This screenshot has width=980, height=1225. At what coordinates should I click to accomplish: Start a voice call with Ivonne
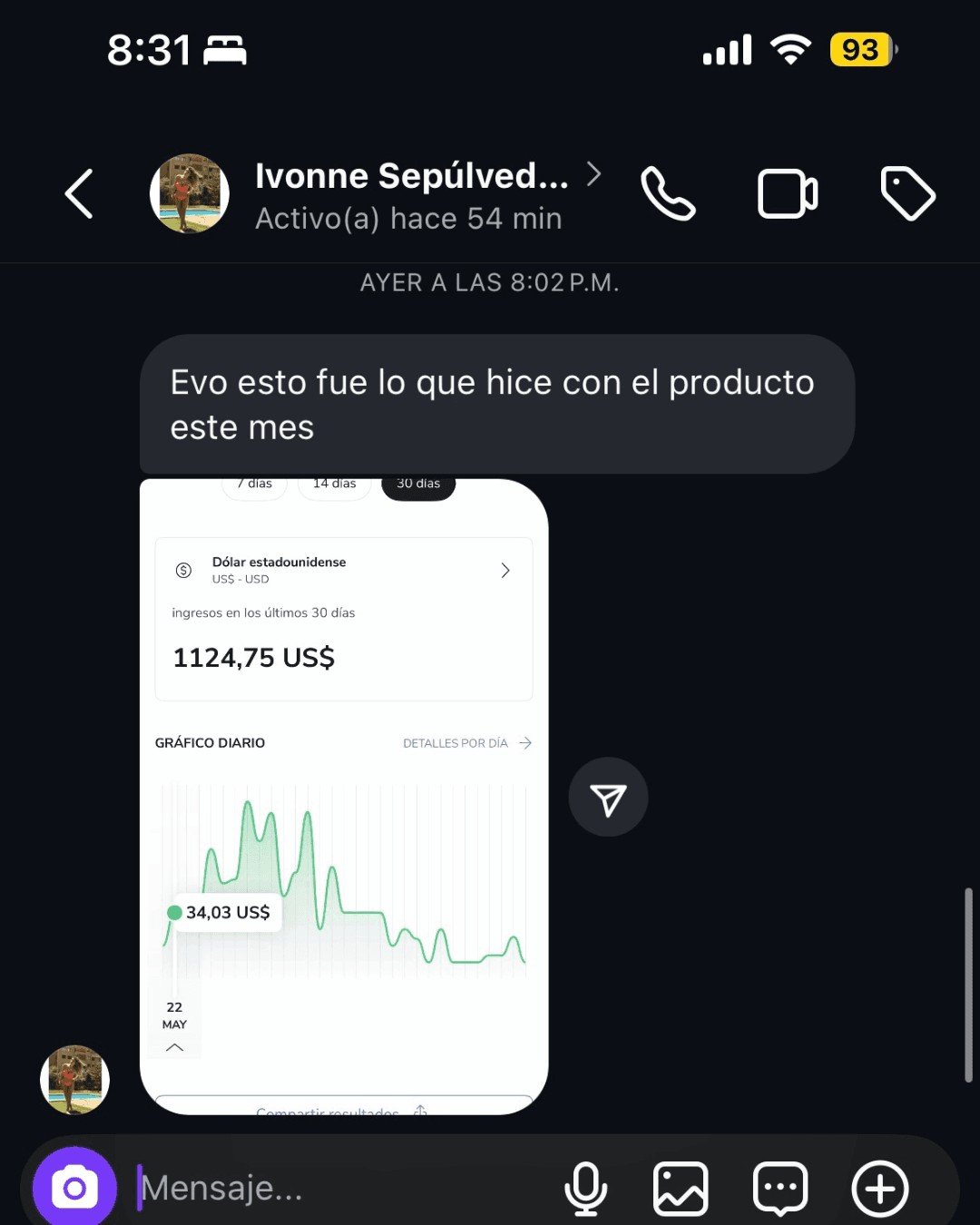coord(668,193)
